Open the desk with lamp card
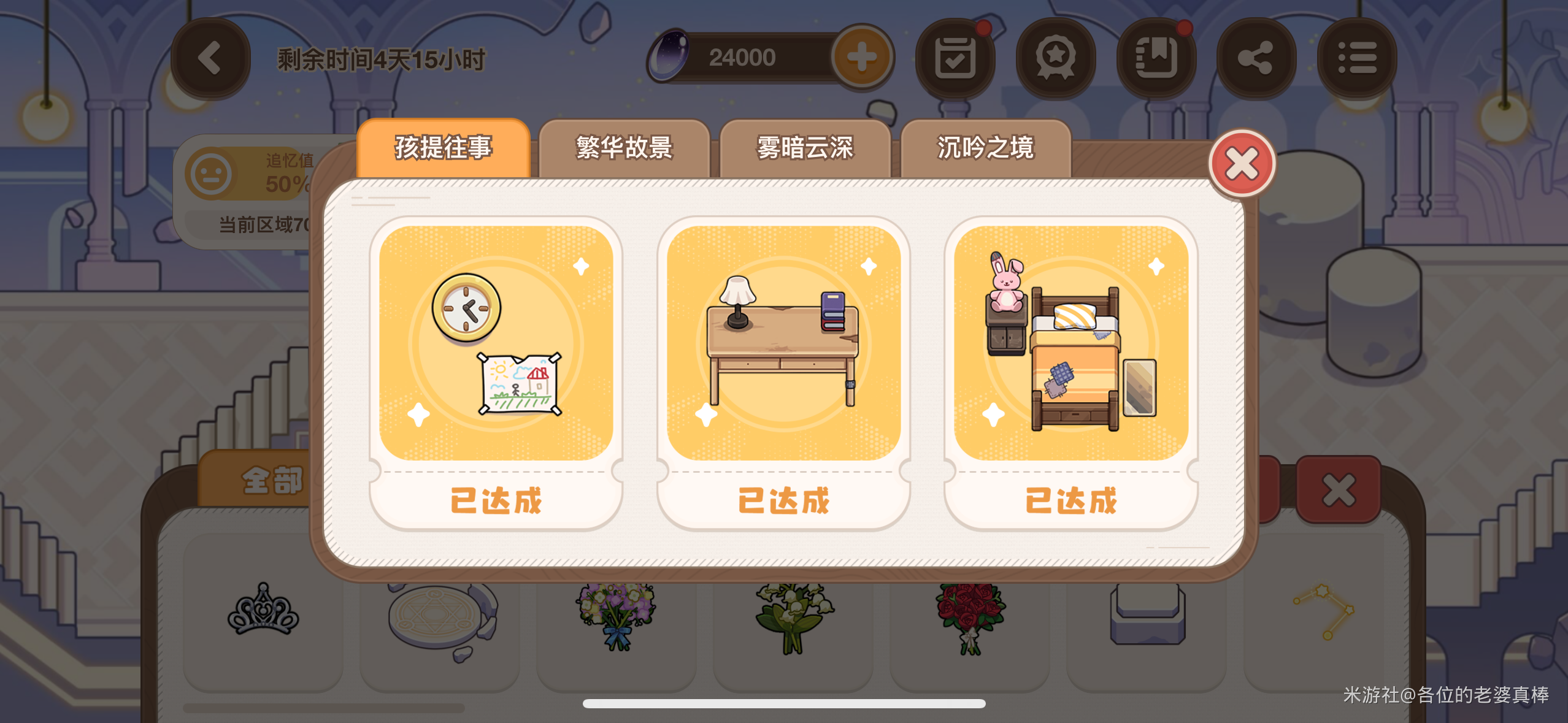Viewport: 1568px width, 723px height. 783,343
